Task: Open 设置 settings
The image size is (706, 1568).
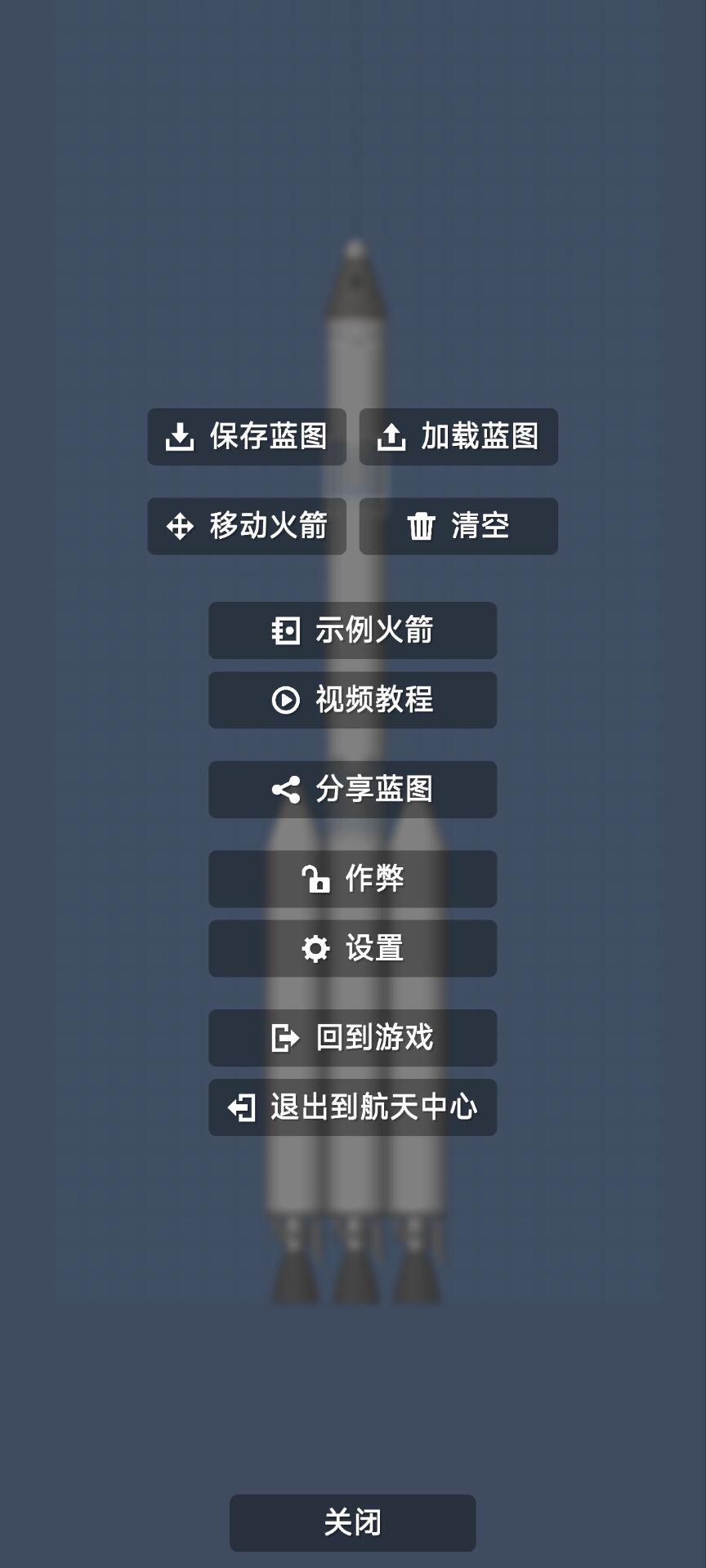Action: coord(352,948)
